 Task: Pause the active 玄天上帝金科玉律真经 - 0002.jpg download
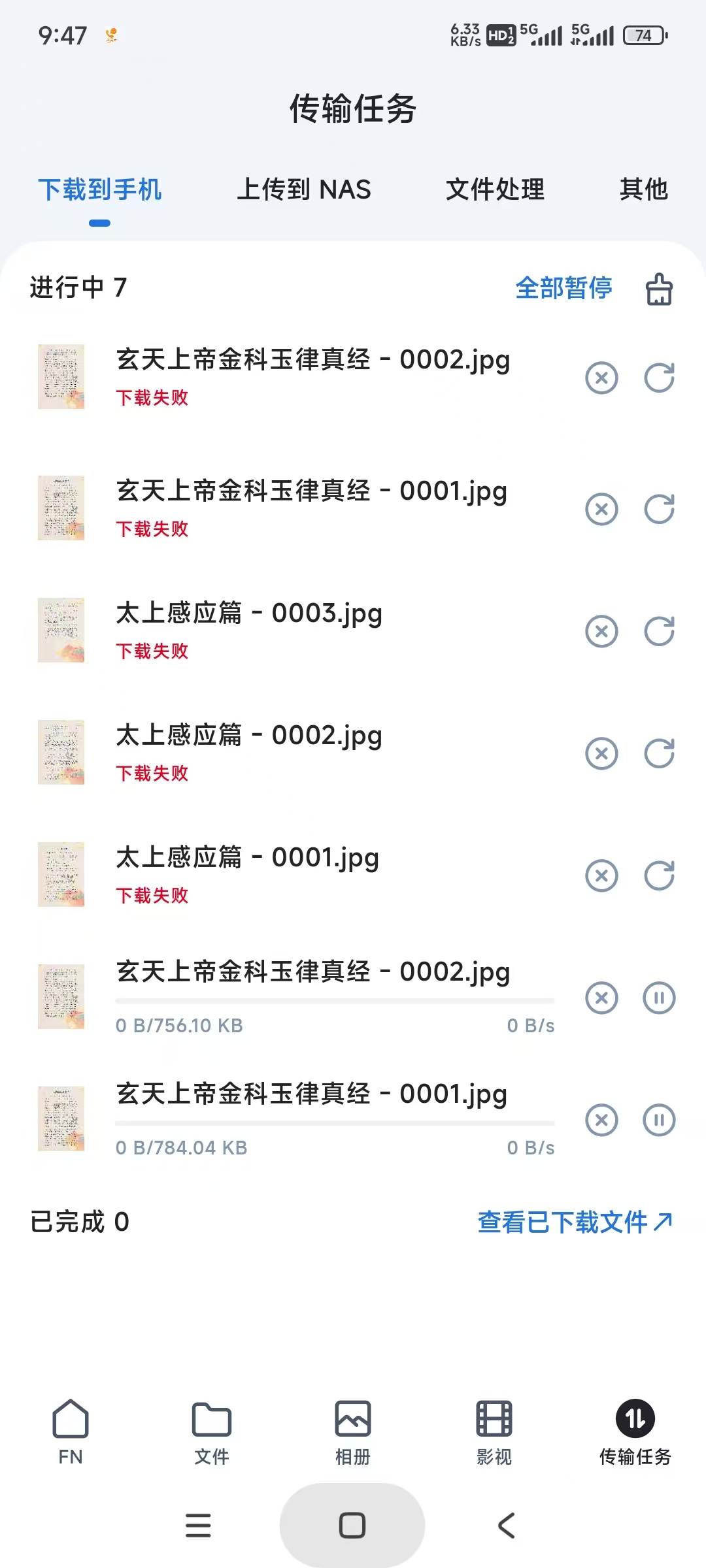tap(658, 998)
